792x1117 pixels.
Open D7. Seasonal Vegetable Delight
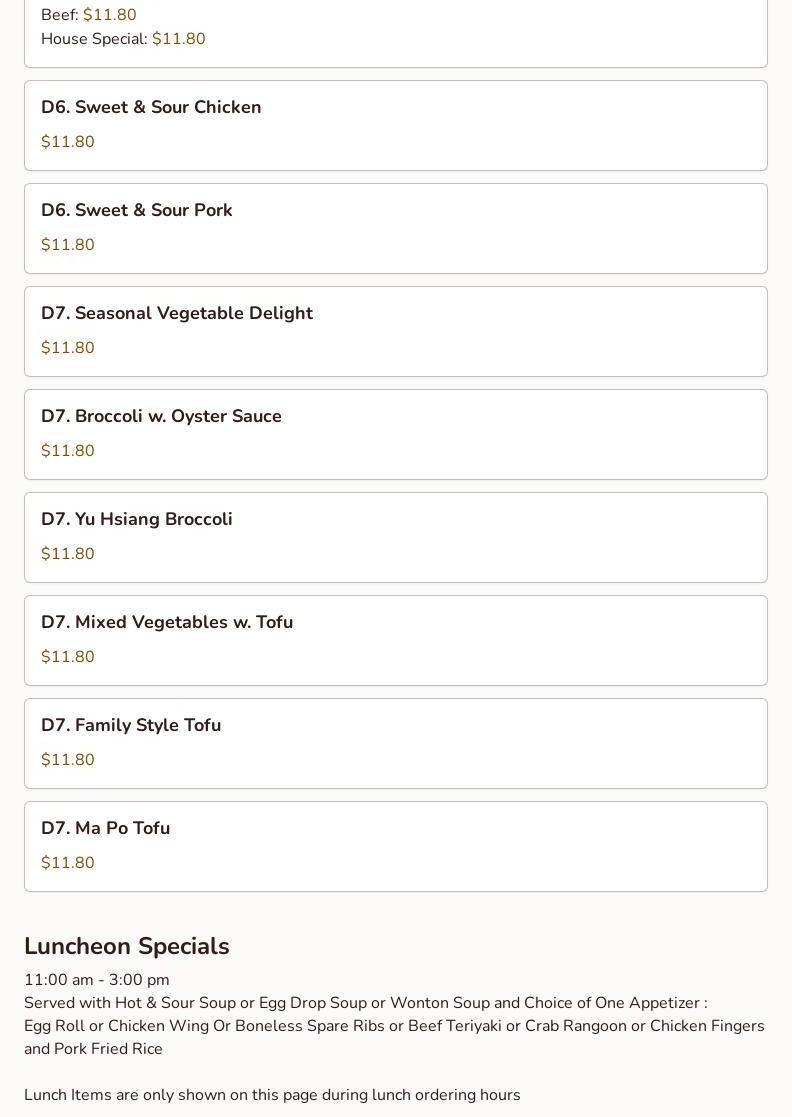coord(395,331)
